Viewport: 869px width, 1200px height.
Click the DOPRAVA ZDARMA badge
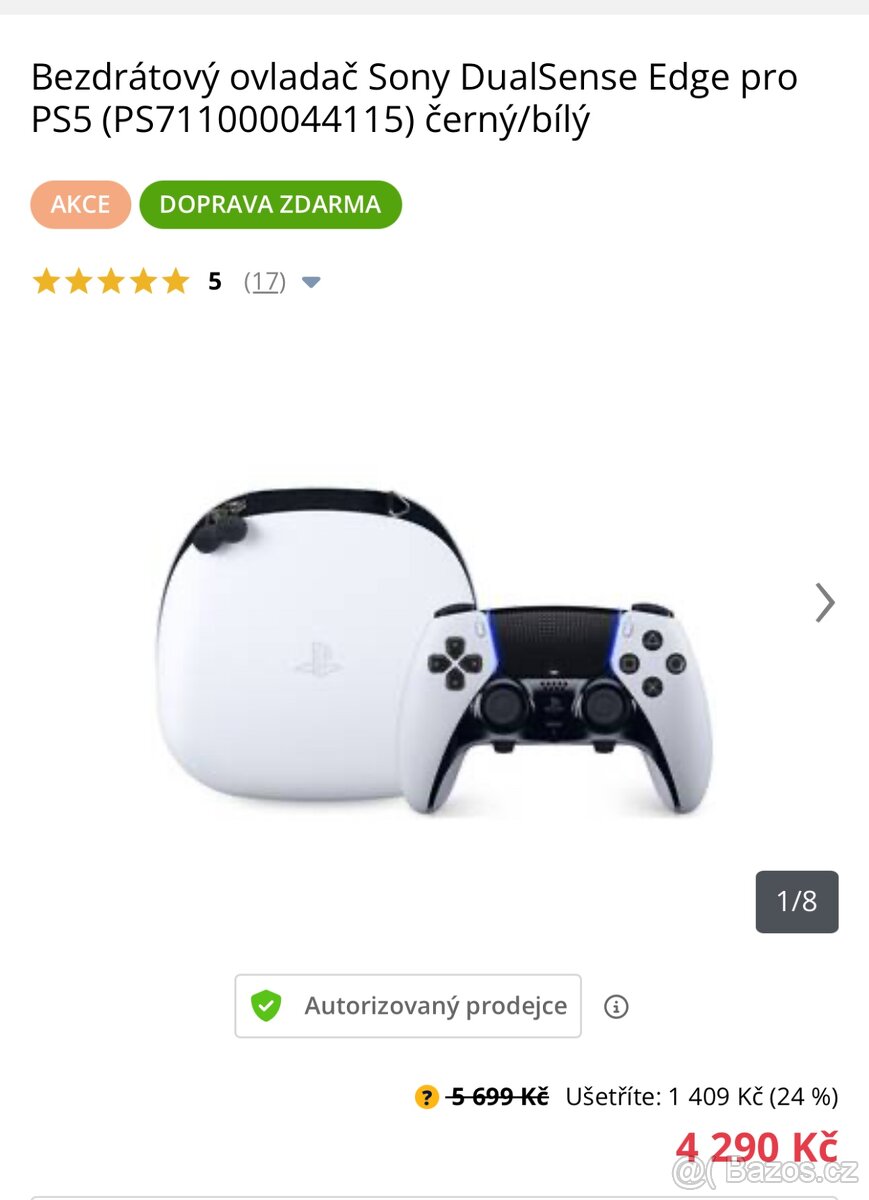click(x=270, y=204)
